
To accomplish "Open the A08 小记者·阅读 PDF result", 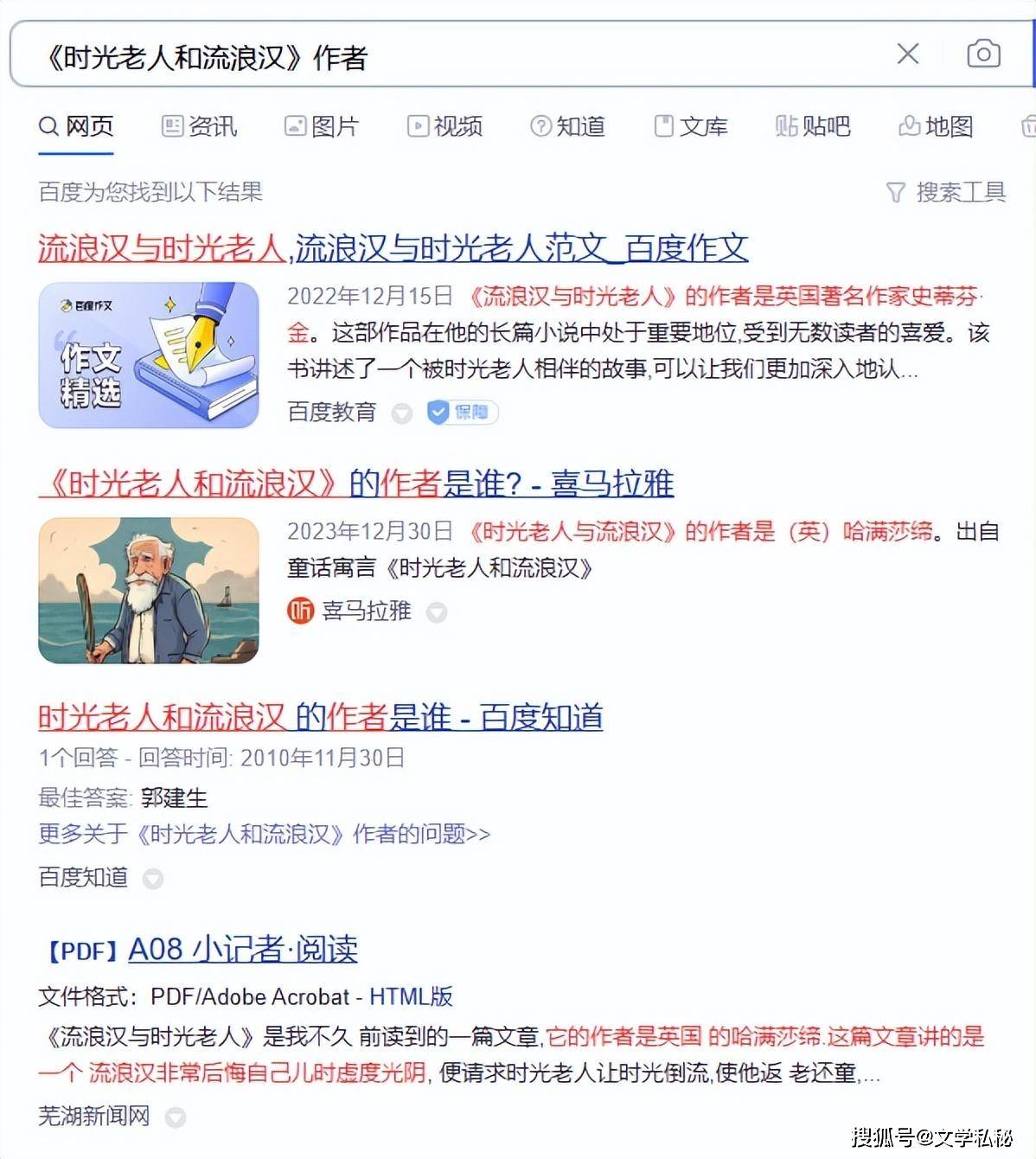I will (x=242, y=950).
